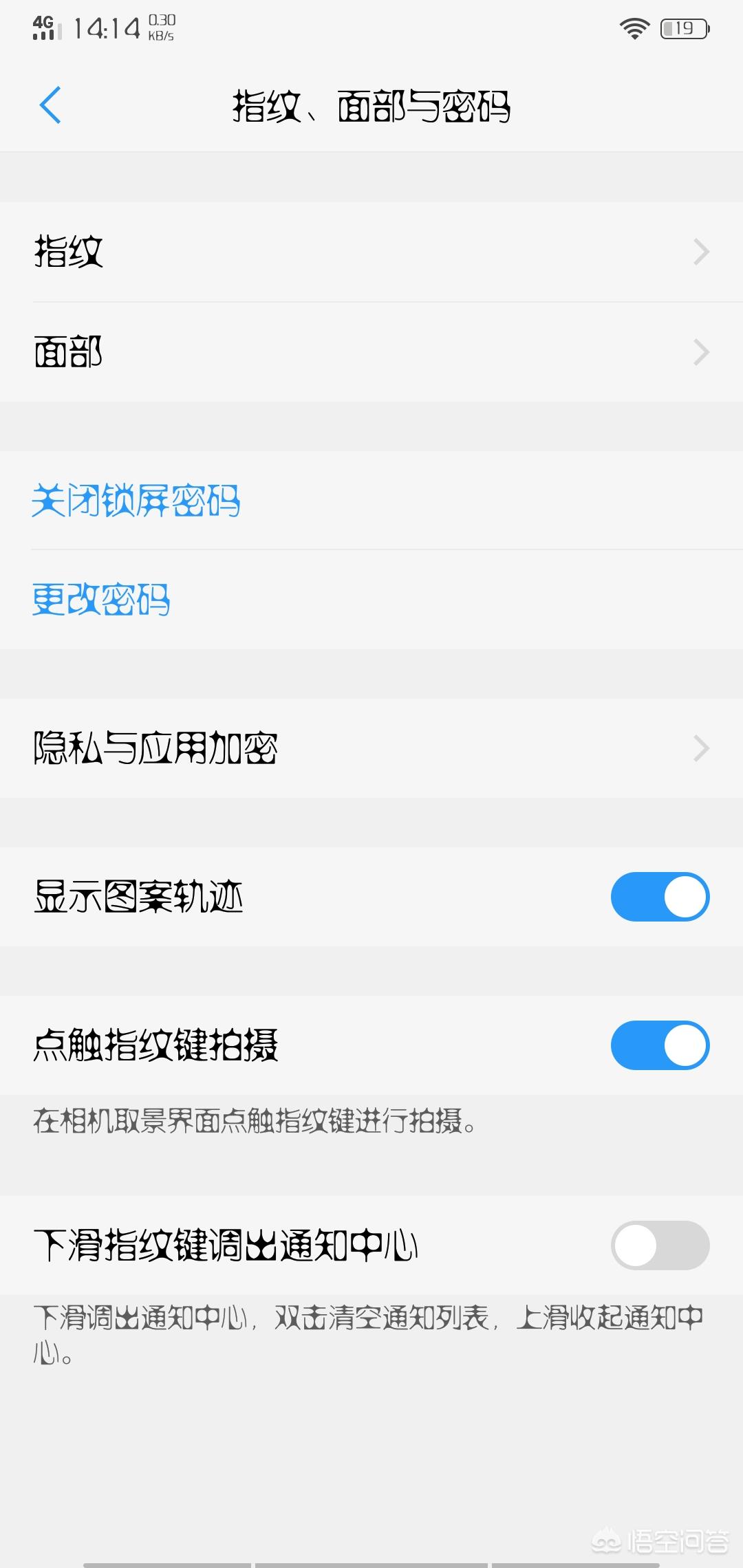This screenshot has height=1568, width=743.
Task: Open the 指纹 settings
Action: 371,252
